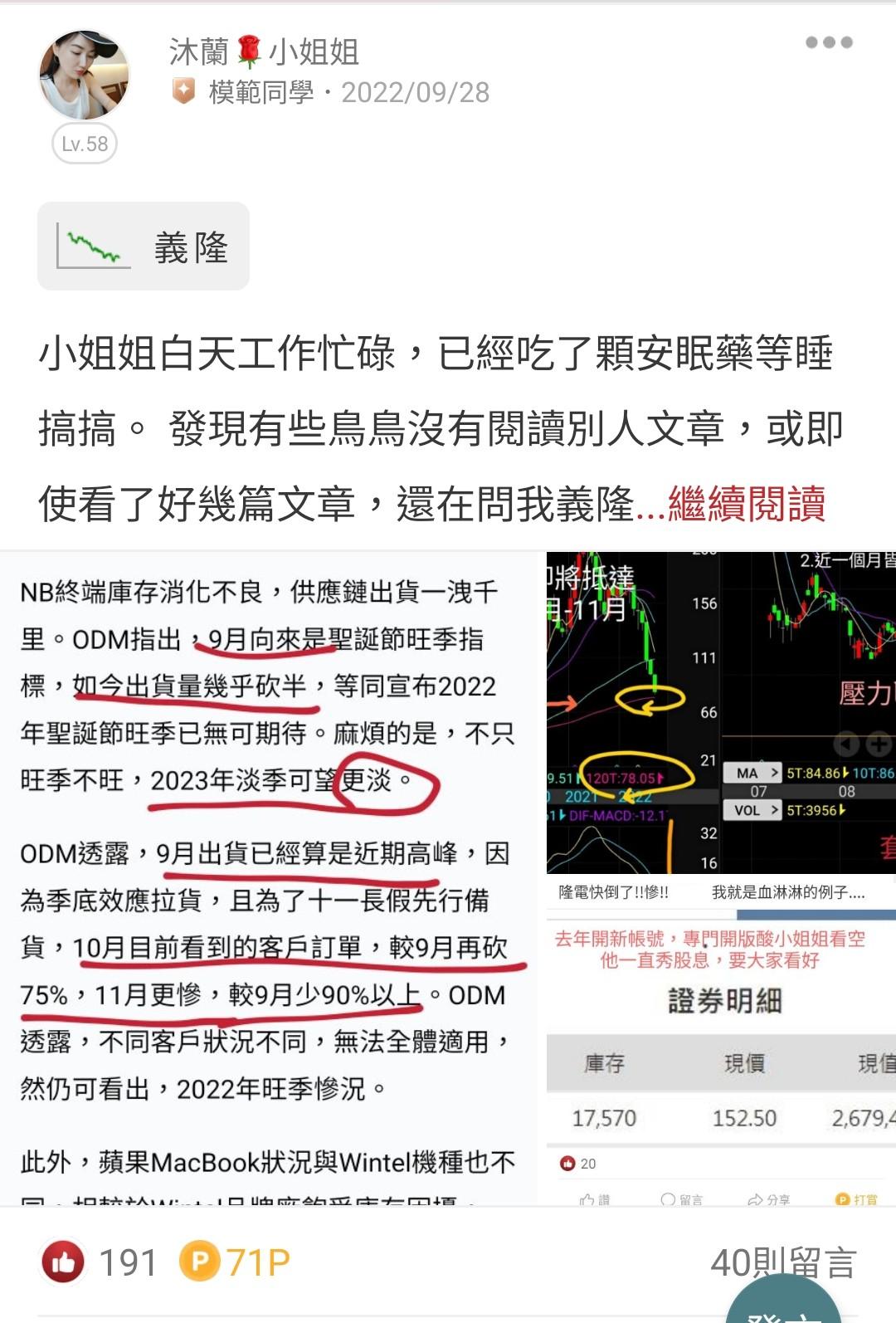Screen dimensions: 896x1323
Task: Tip the post with the 71P coin
Action: click(x=236, y=1262)
